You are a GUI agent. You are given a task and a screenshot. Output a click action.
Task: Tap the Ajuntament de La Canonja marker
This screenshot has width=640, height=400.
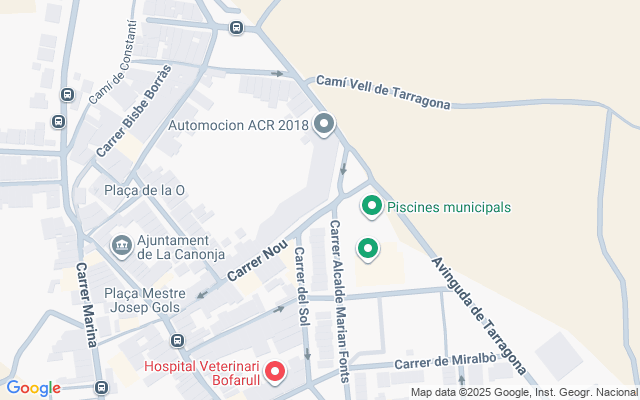coord(122,244)
